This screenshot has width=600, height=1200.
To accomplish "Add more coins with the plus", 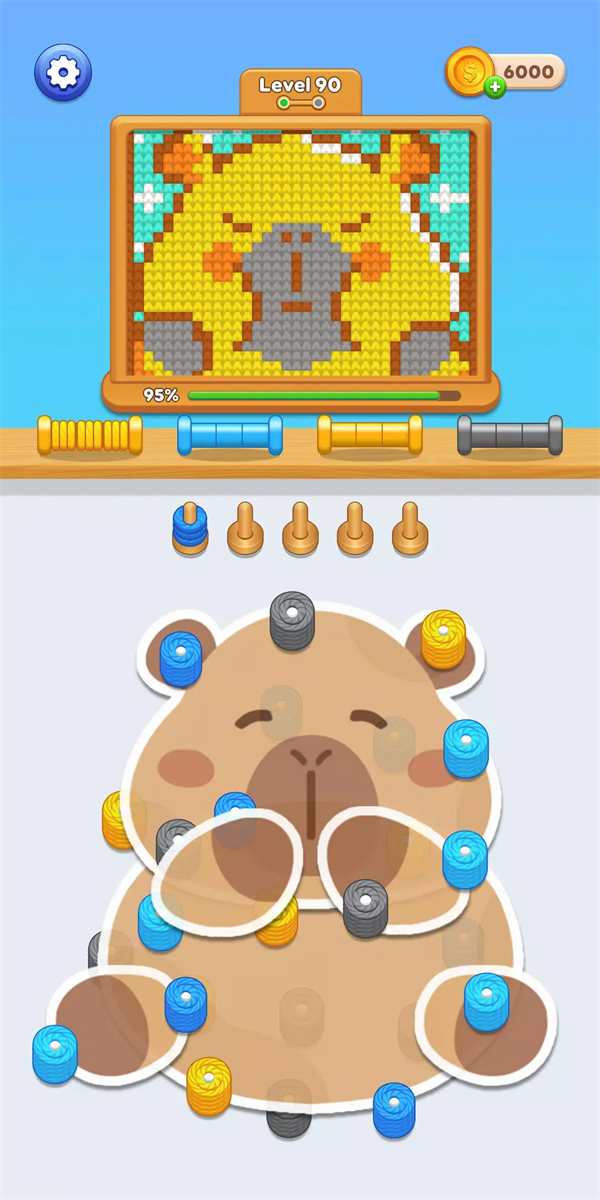I will tap(495, 88).
